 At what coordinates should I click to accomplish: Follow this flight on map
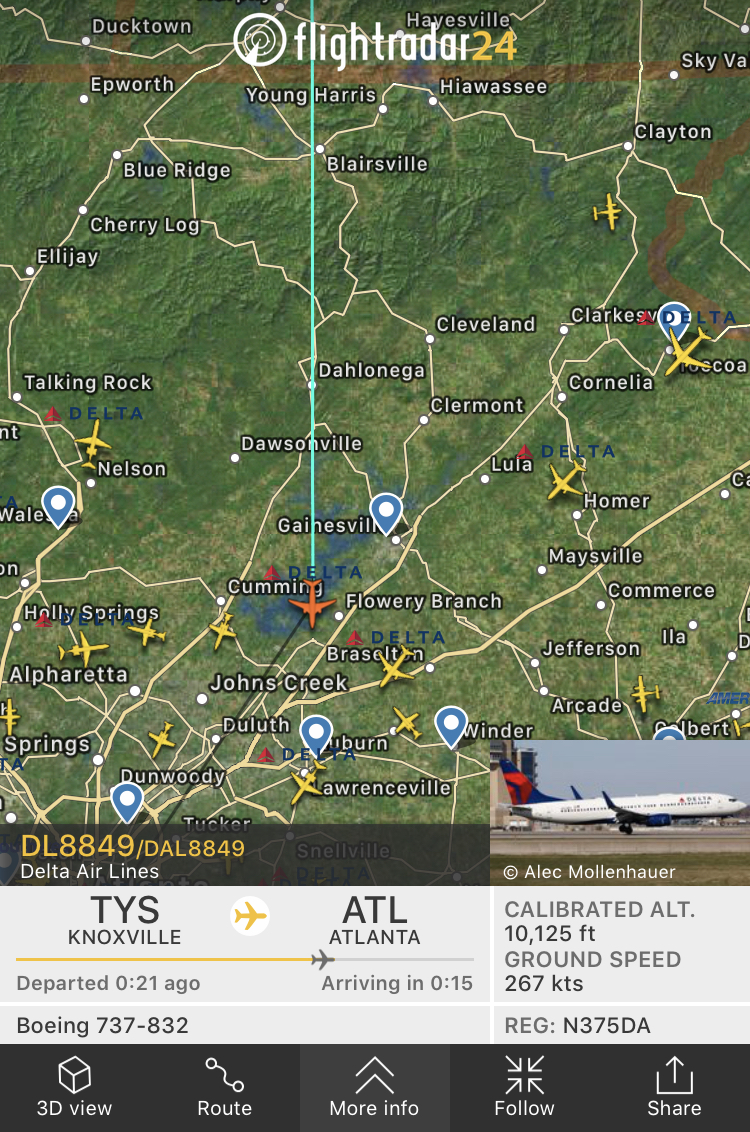click(524, 1088)
